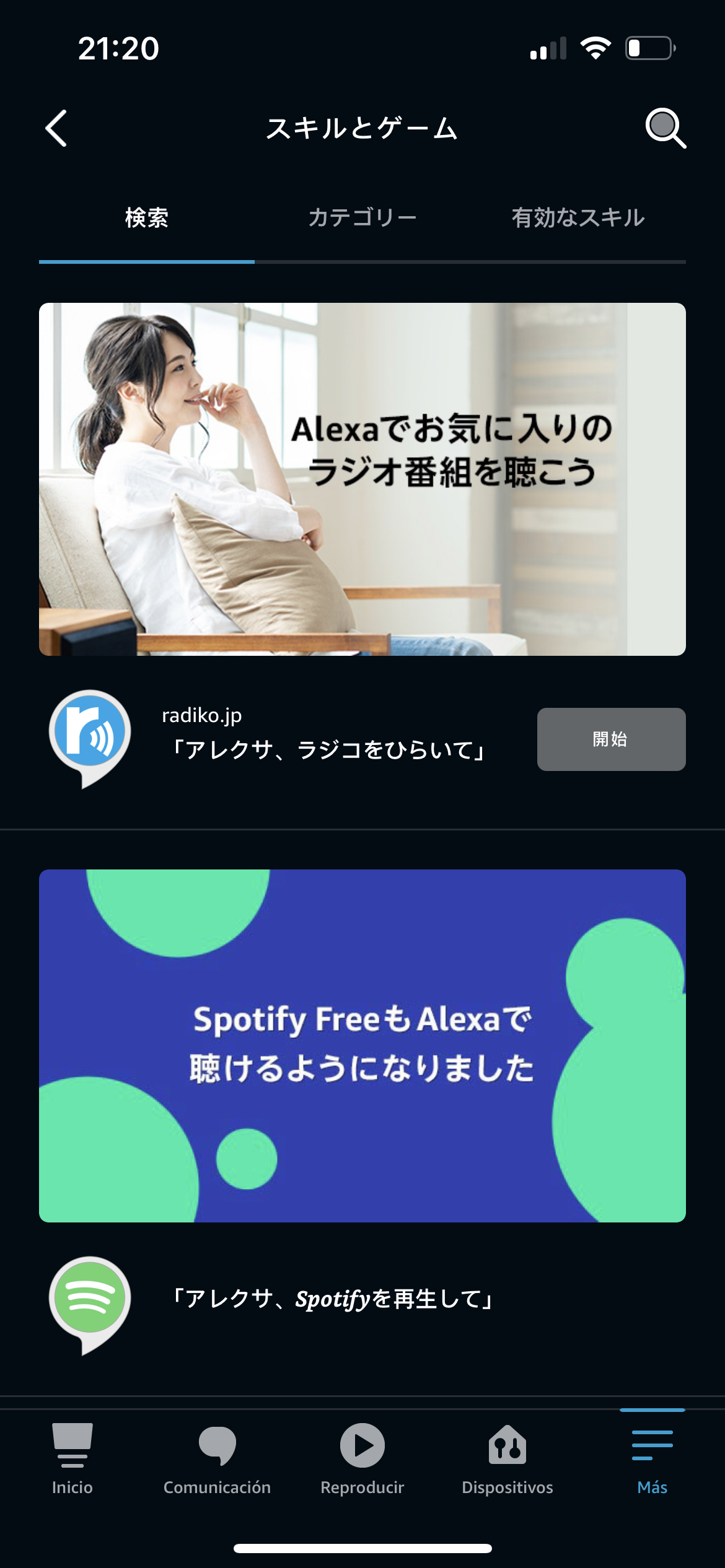This screenshot has width=725, height=1568.
Task: Open the Dispositivos tab
Action: (x=507, y=1458)
